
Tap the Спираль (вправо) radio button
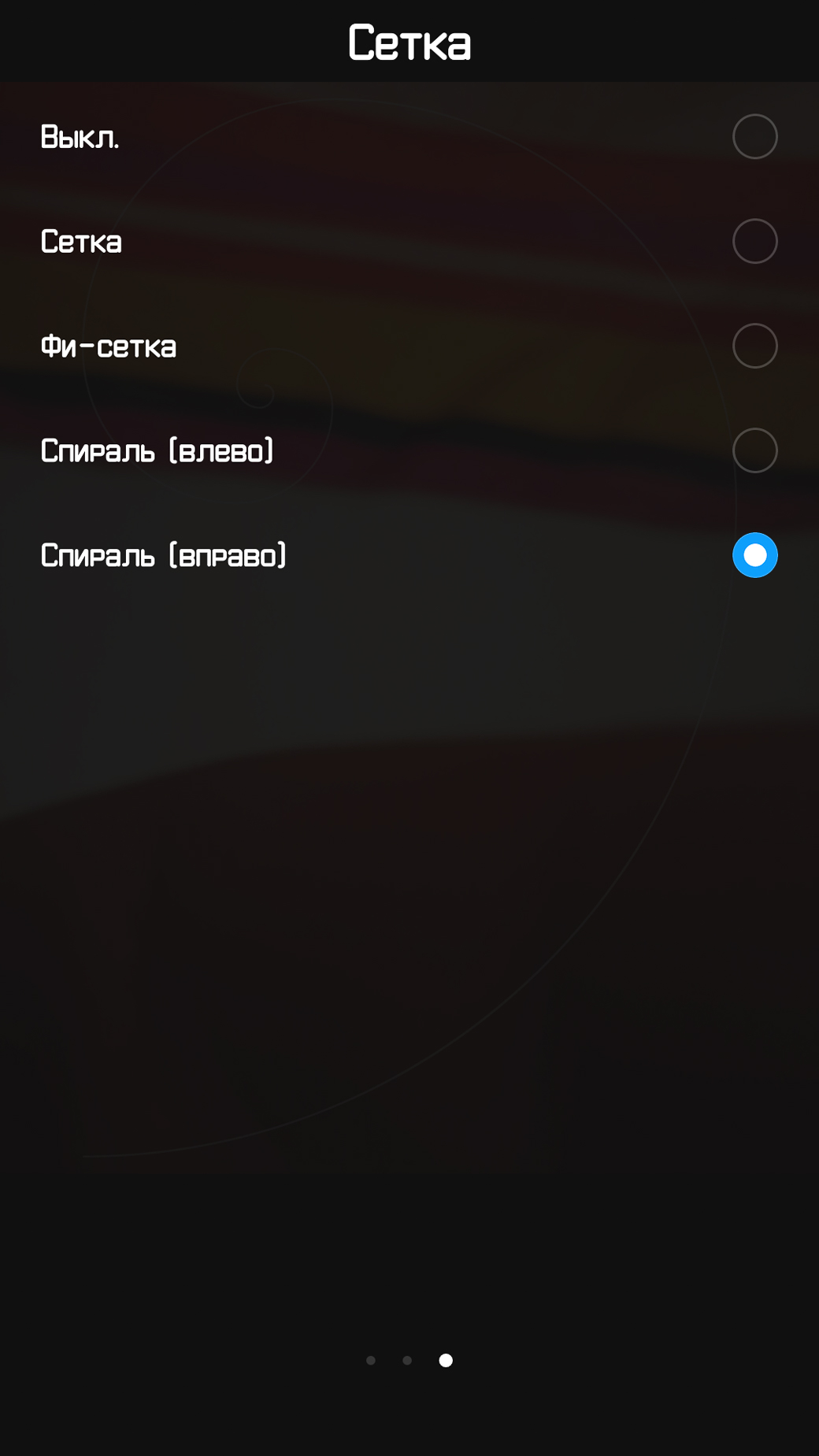(754, 555)
